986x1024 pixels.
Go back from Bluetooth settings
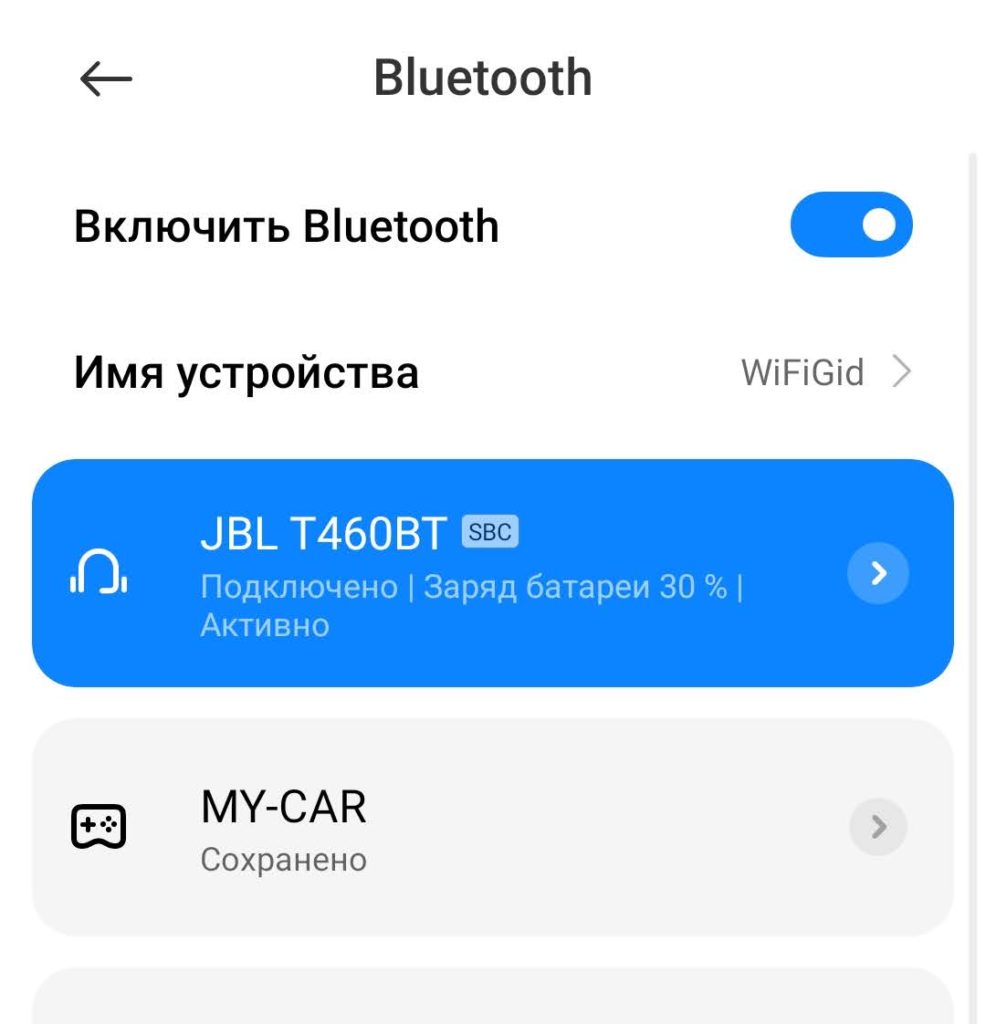pos(106,79)
